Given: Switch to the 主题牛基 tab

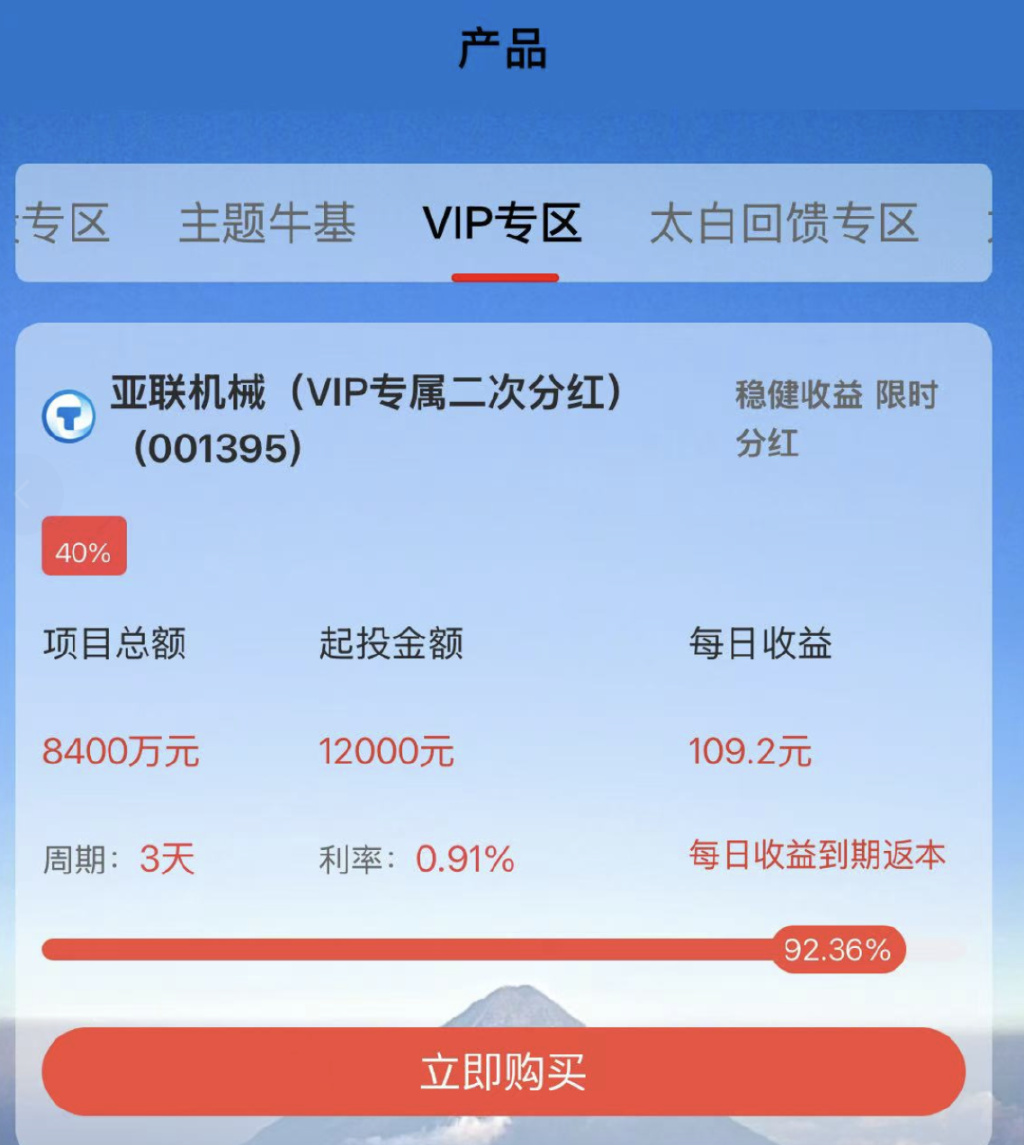Looking at the screenshot, I should (x=267, y=224).
